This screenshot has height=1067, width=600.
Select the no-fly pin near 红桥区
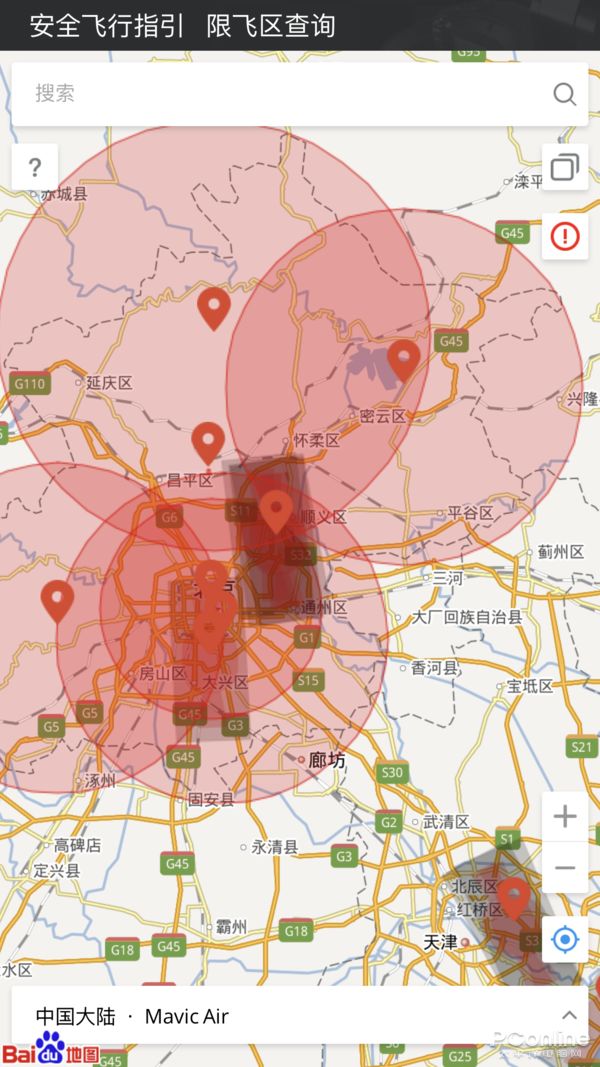point(515,896)
